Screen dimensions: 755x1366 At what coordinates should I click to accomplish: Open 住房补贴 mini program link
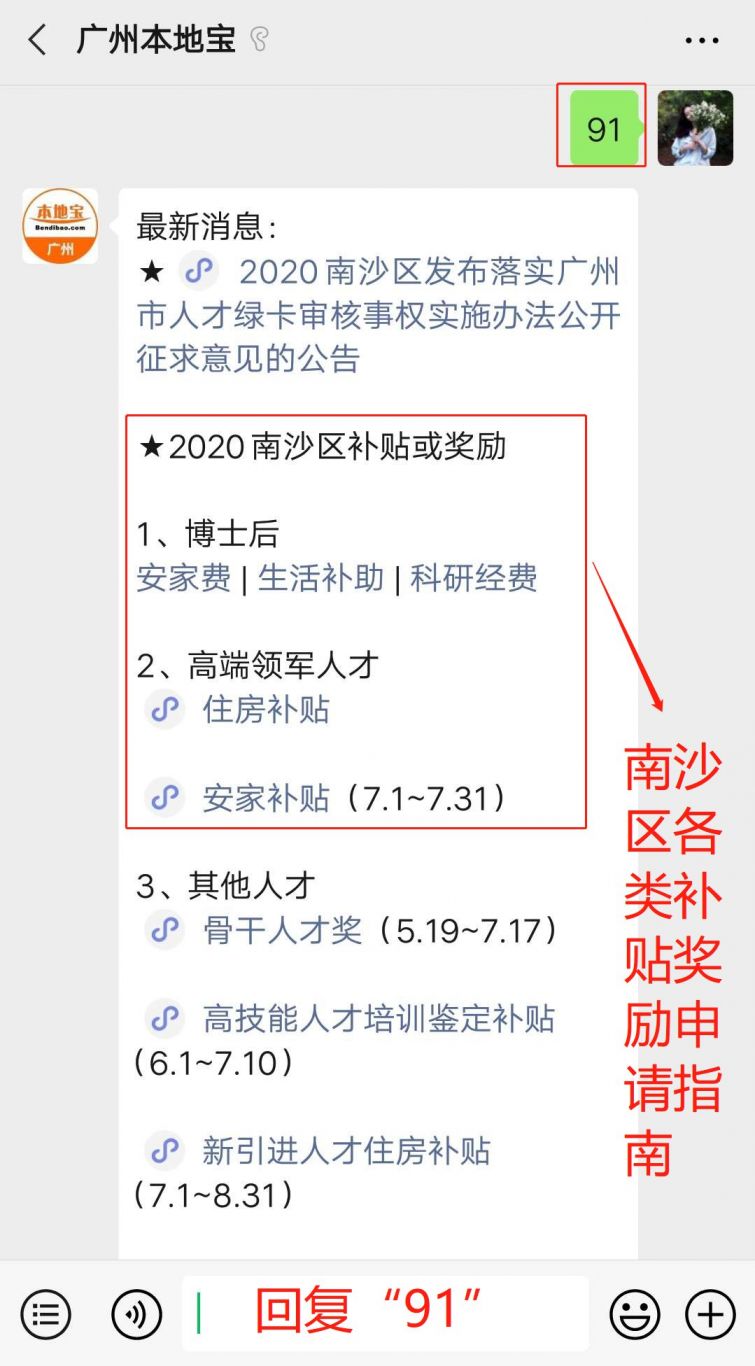pyautogui.click(x=265, y=710)
